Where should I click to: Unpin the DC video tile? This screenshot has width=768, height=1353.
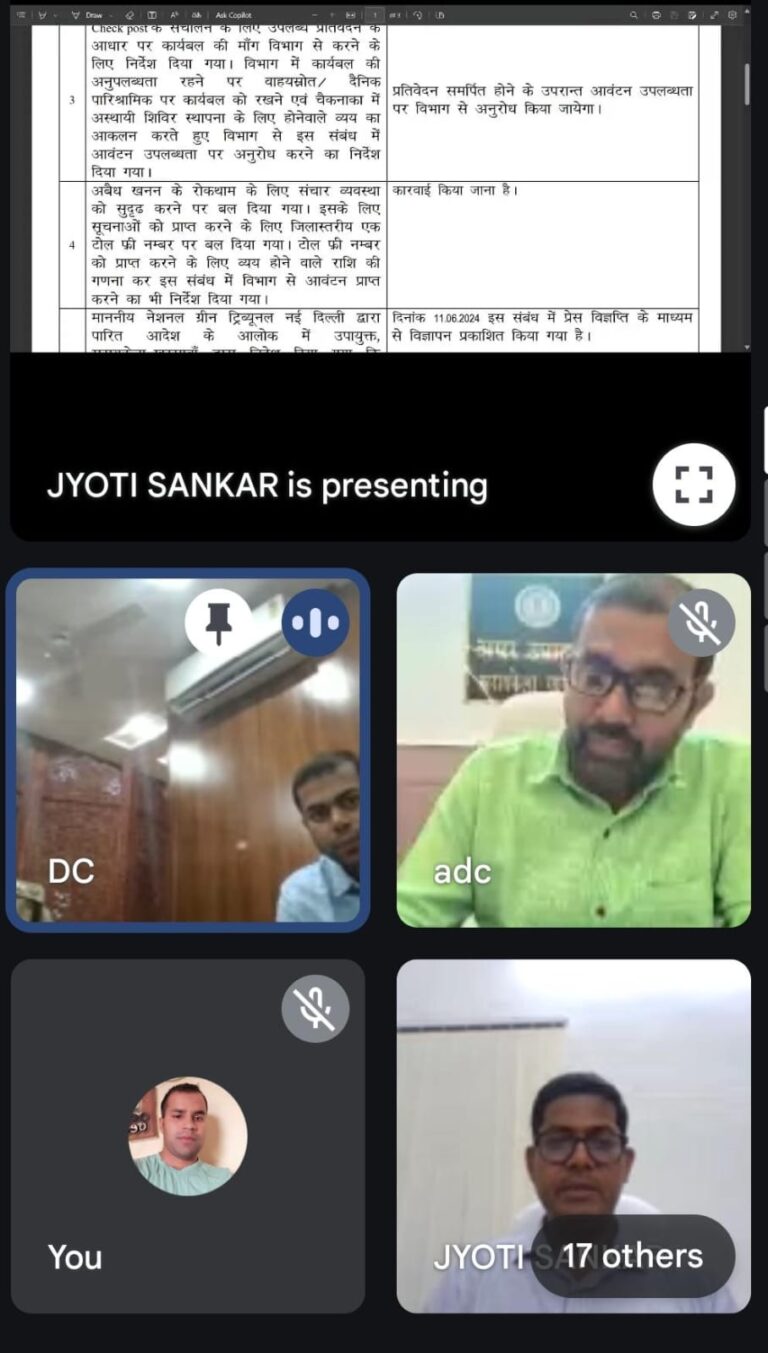[218, 623]
